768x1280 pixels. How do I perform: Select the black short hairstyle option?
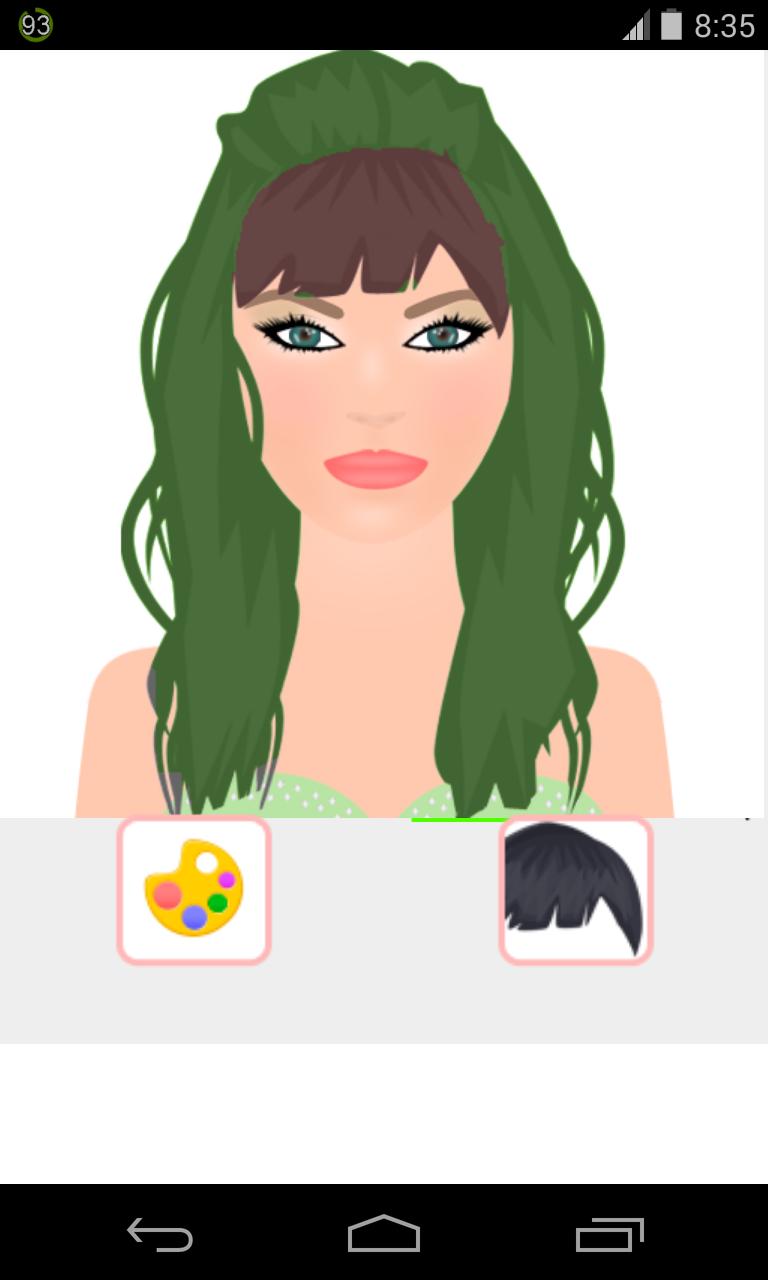(576, 889)
